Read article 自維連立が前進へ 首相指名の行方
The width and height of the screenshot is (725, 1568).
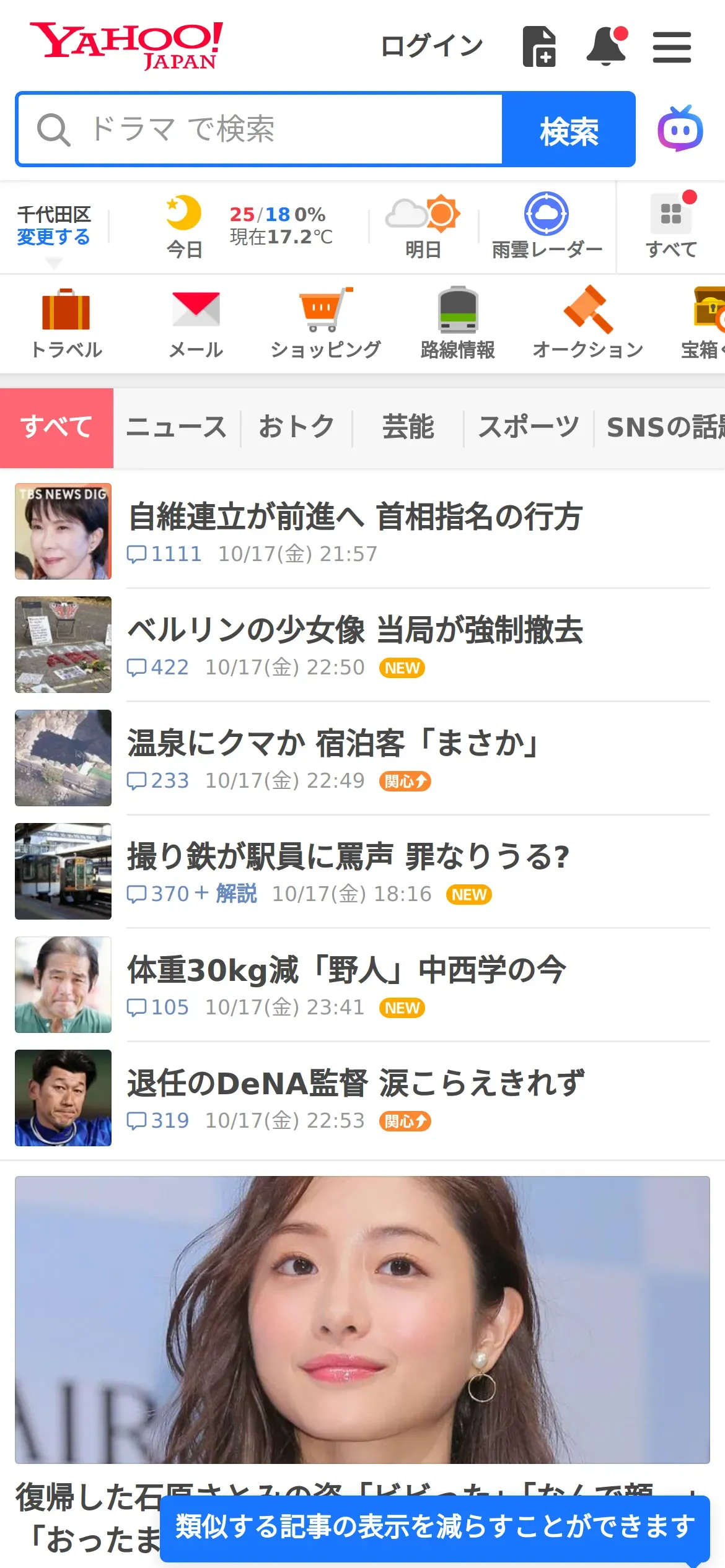click(x=355, y=517)
